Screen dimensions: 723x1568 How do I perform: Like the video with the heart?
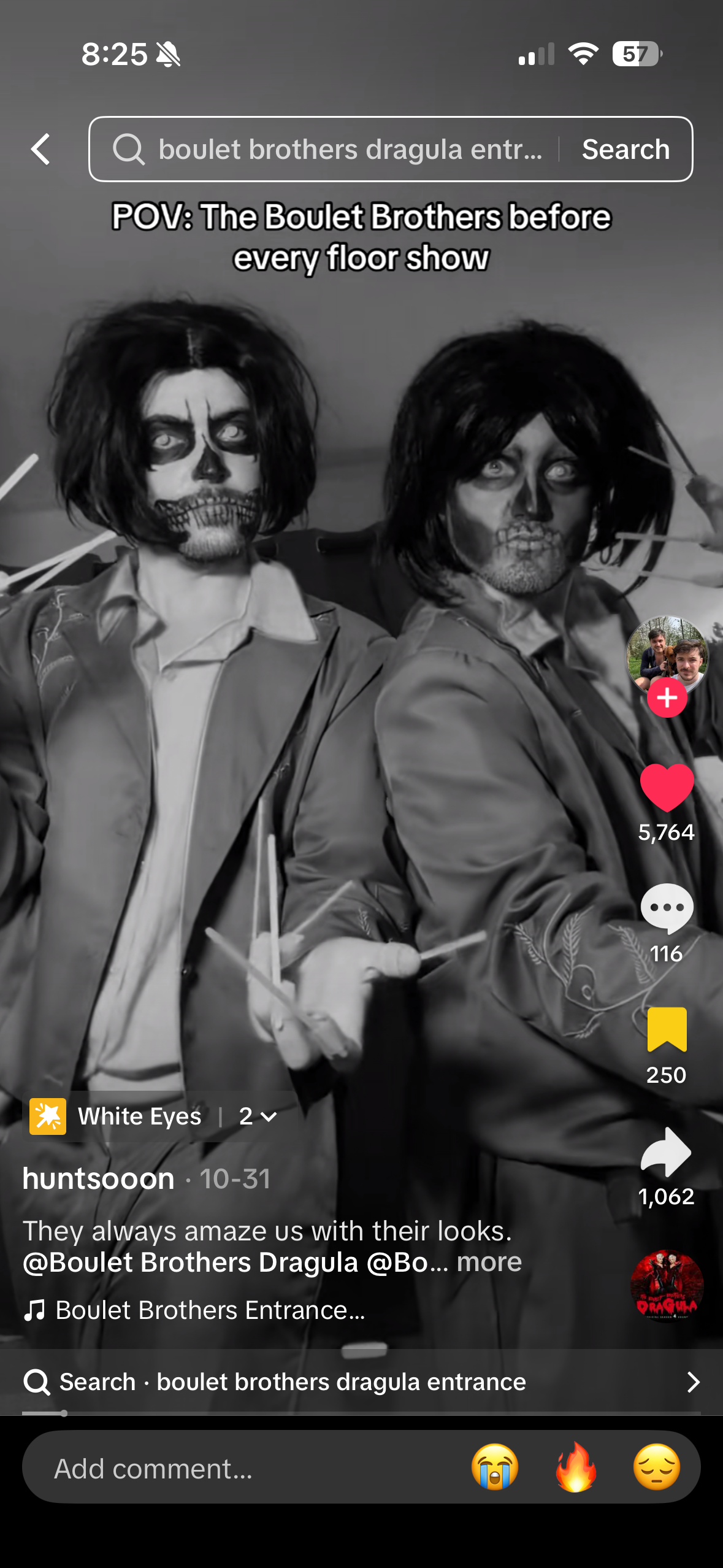pos(667,787)
